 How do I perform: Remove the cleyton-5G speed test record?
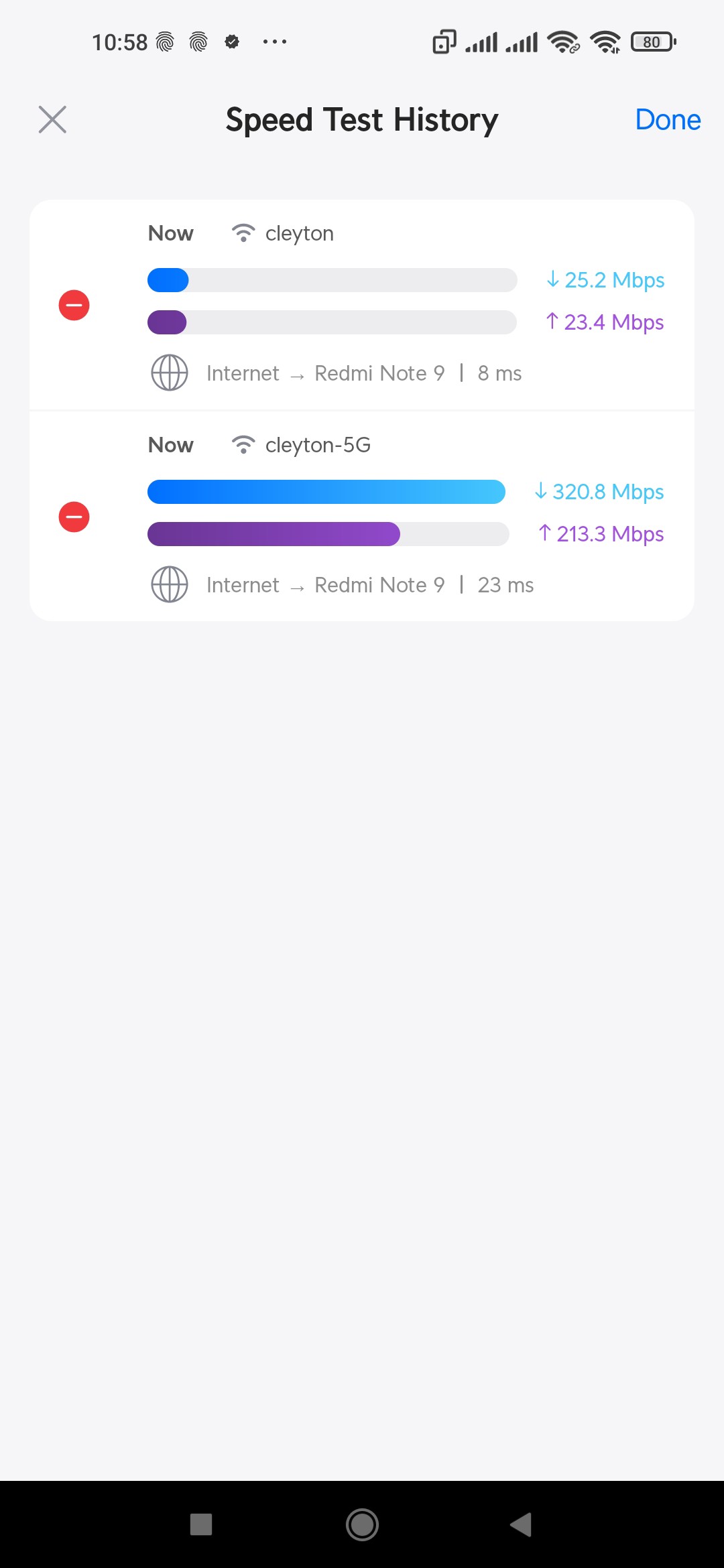(x=74, y=517)
